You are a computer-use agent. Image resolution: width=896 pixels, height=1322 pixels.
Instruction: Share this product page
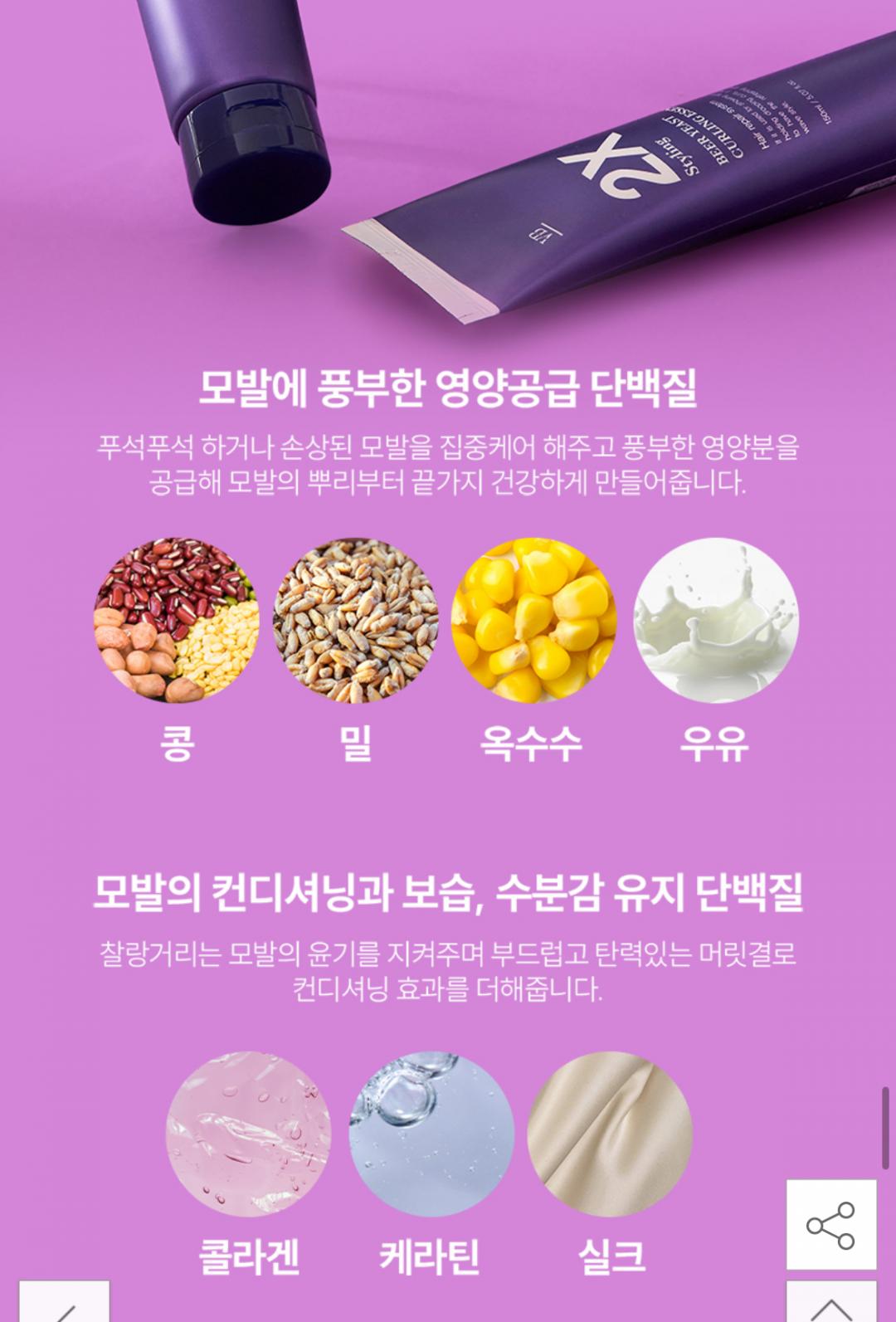coord(830,1225)
